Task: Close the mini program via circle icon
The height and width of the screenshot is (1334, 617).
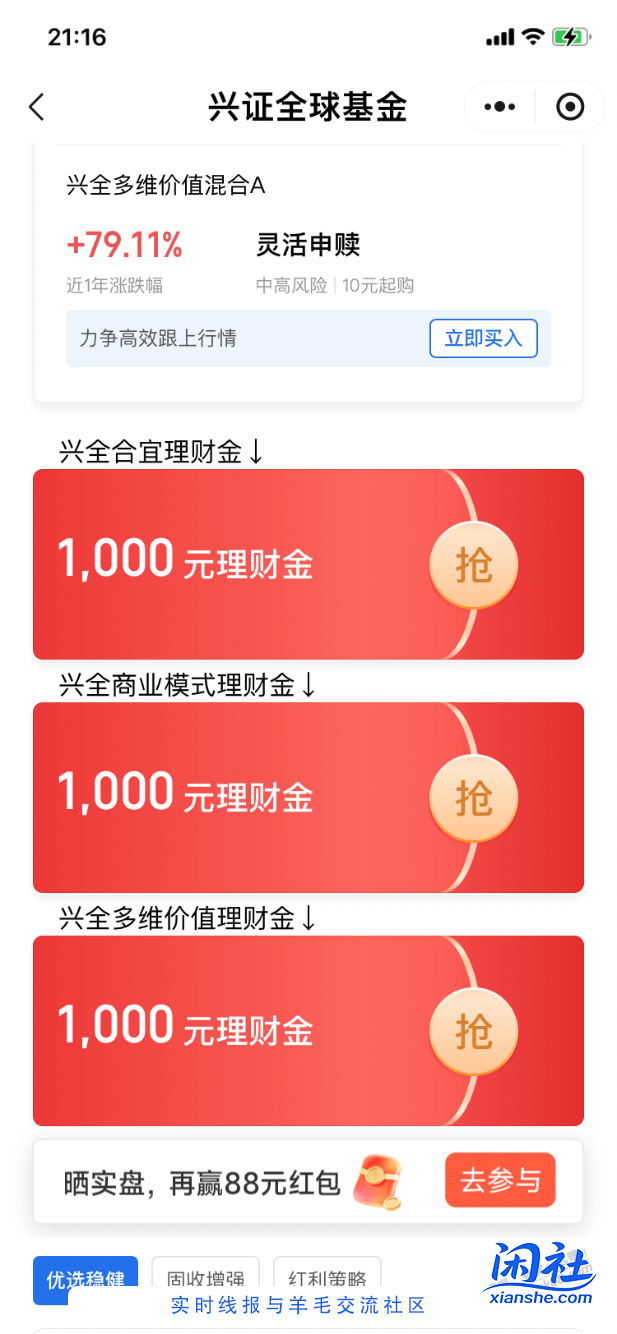Action: (x=570, y=107)
